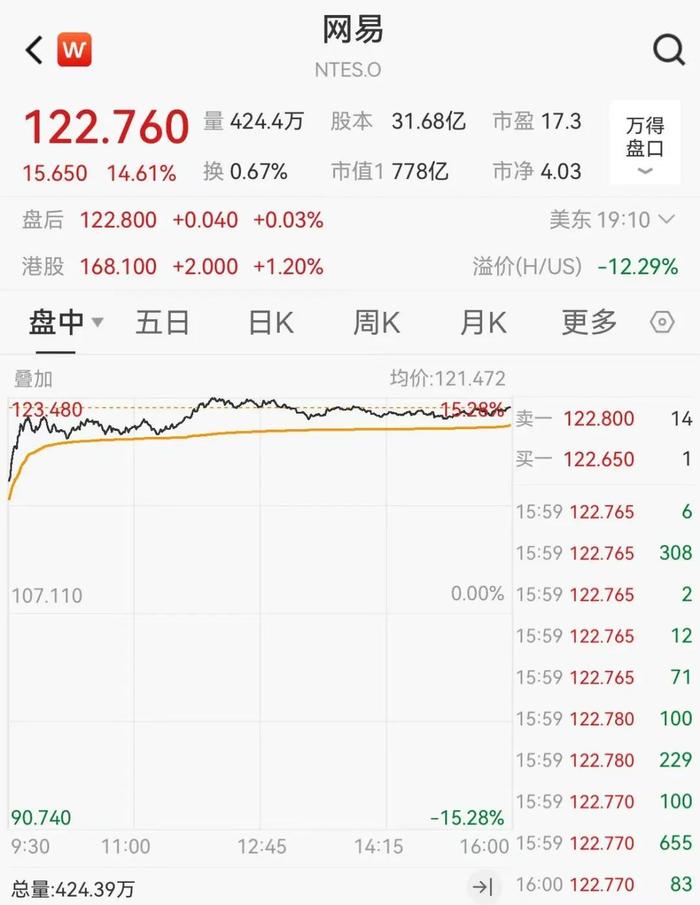Tap 叠加 to overlay another stock
The image size is (700, 905).
pyautogui.click(x=33, y=379)
